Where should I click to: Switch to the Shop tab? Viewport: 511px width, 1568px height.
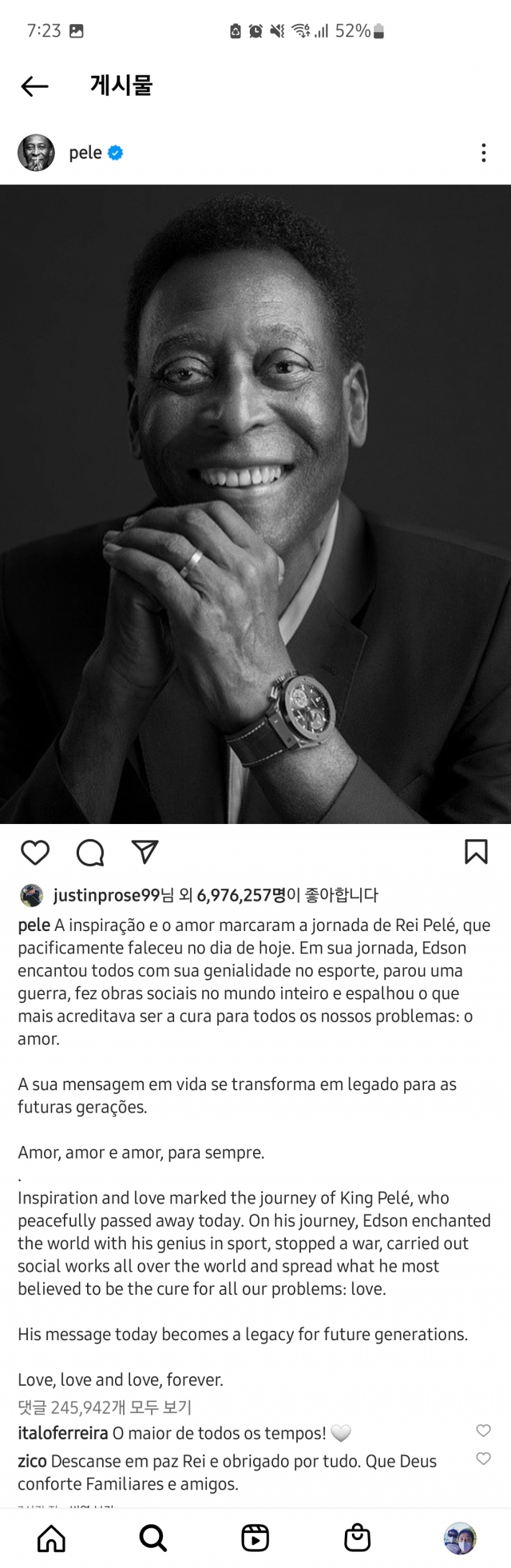[x=357, y=1538]
